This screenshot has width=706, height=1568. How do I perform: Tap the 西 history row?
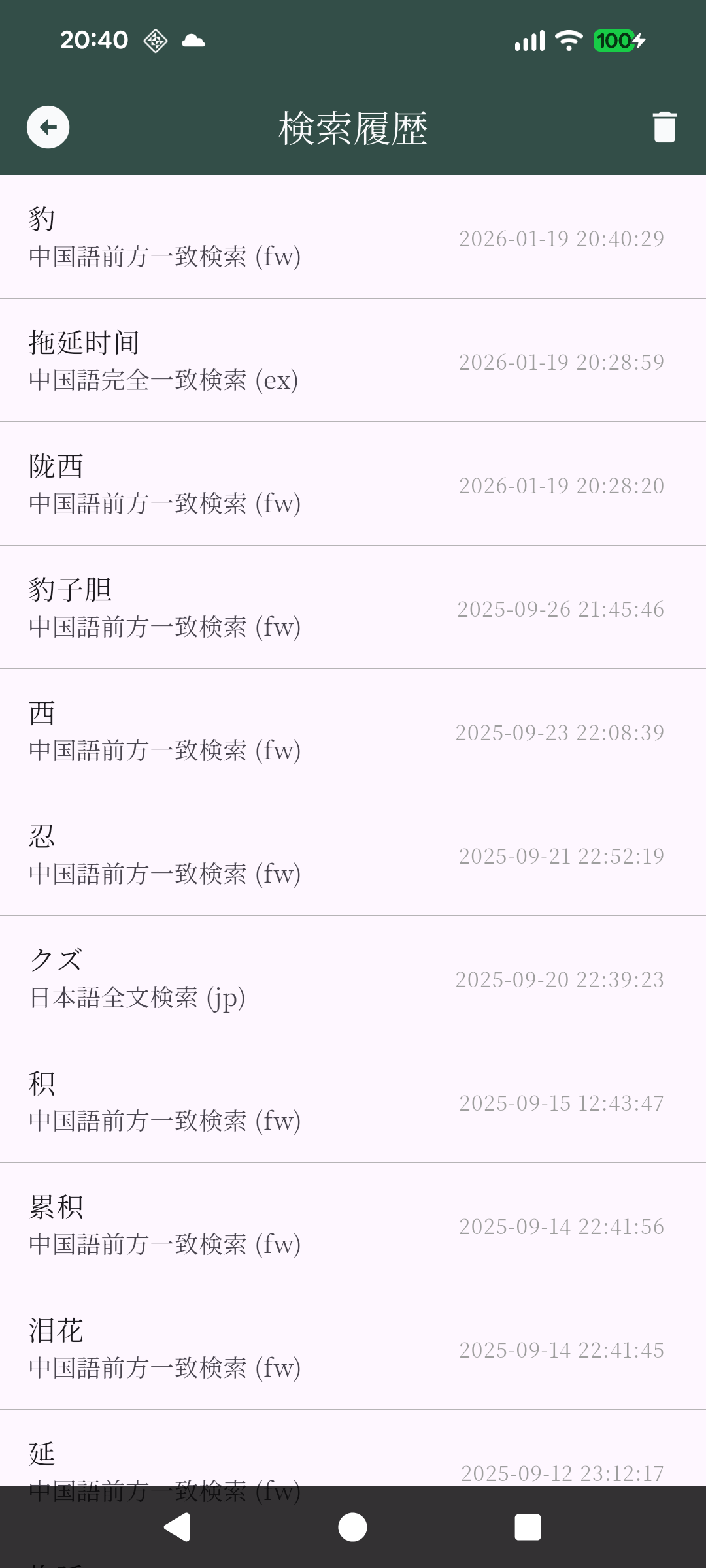[353, 731]
